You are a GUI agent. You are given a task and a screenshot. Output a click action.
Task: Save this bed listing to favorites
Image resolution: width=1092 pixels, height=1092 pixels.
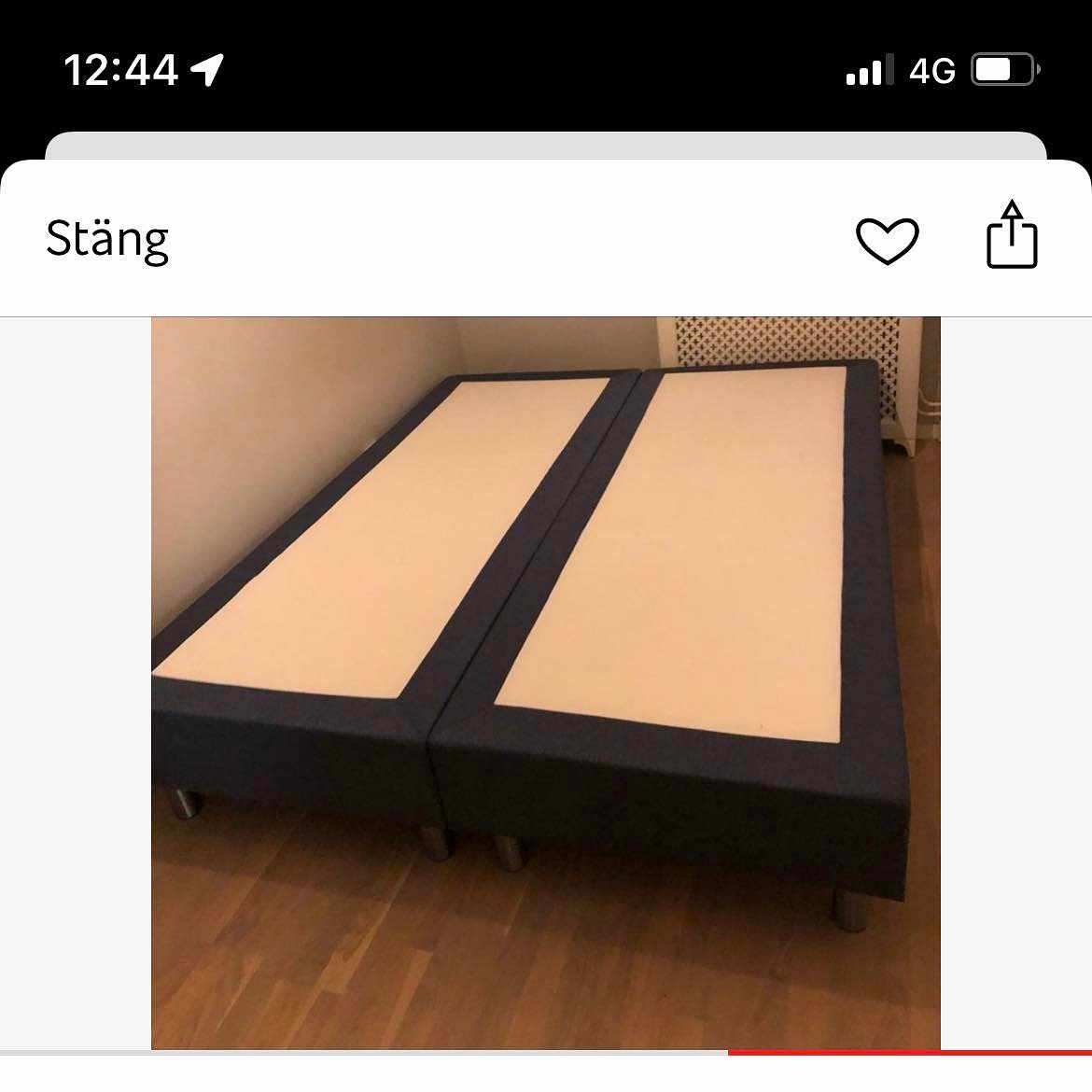(887, 241)
